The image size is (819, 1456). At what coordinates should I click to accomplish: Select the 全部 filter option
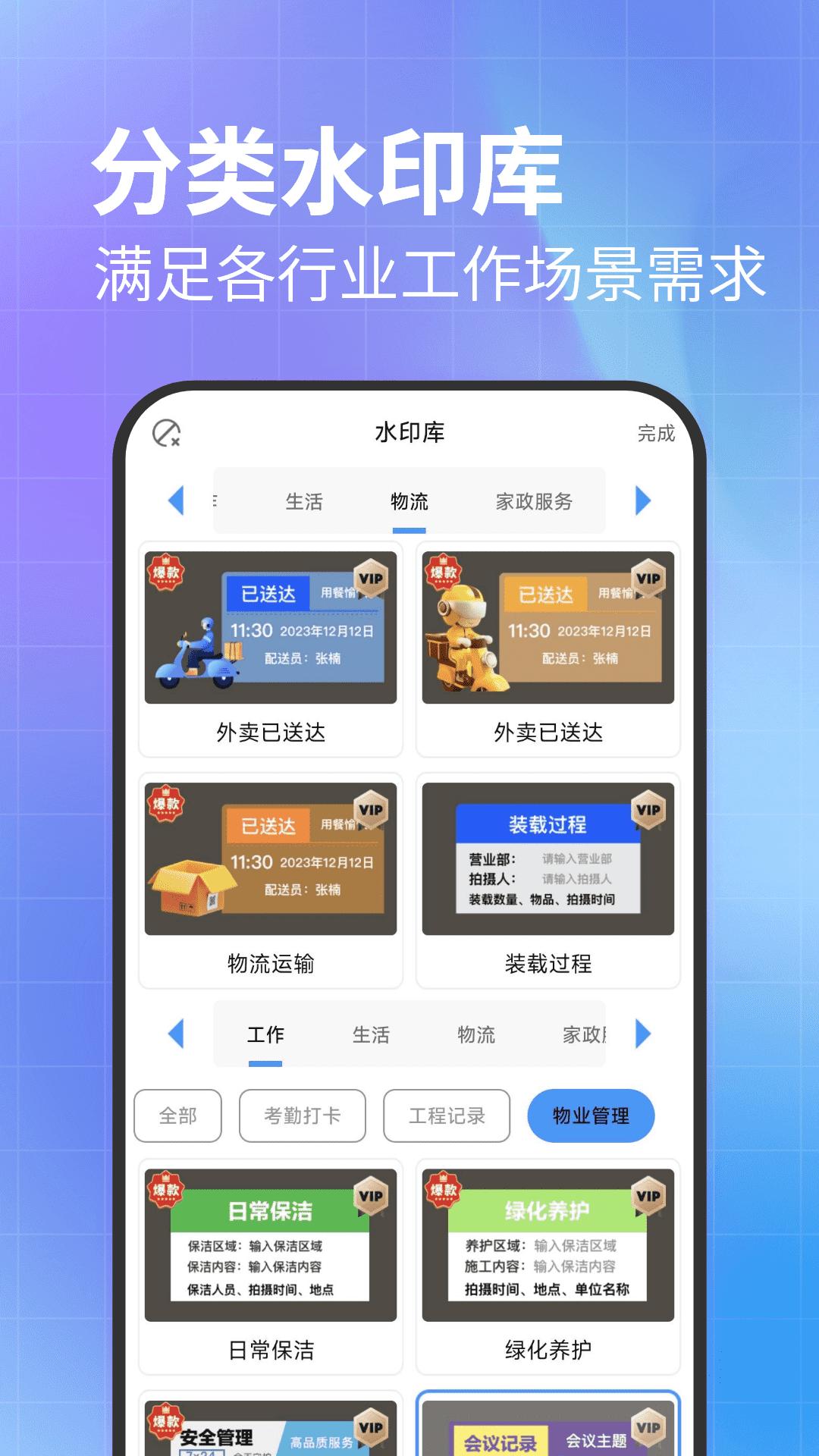pyautogui.click(x=177, y=1115)
